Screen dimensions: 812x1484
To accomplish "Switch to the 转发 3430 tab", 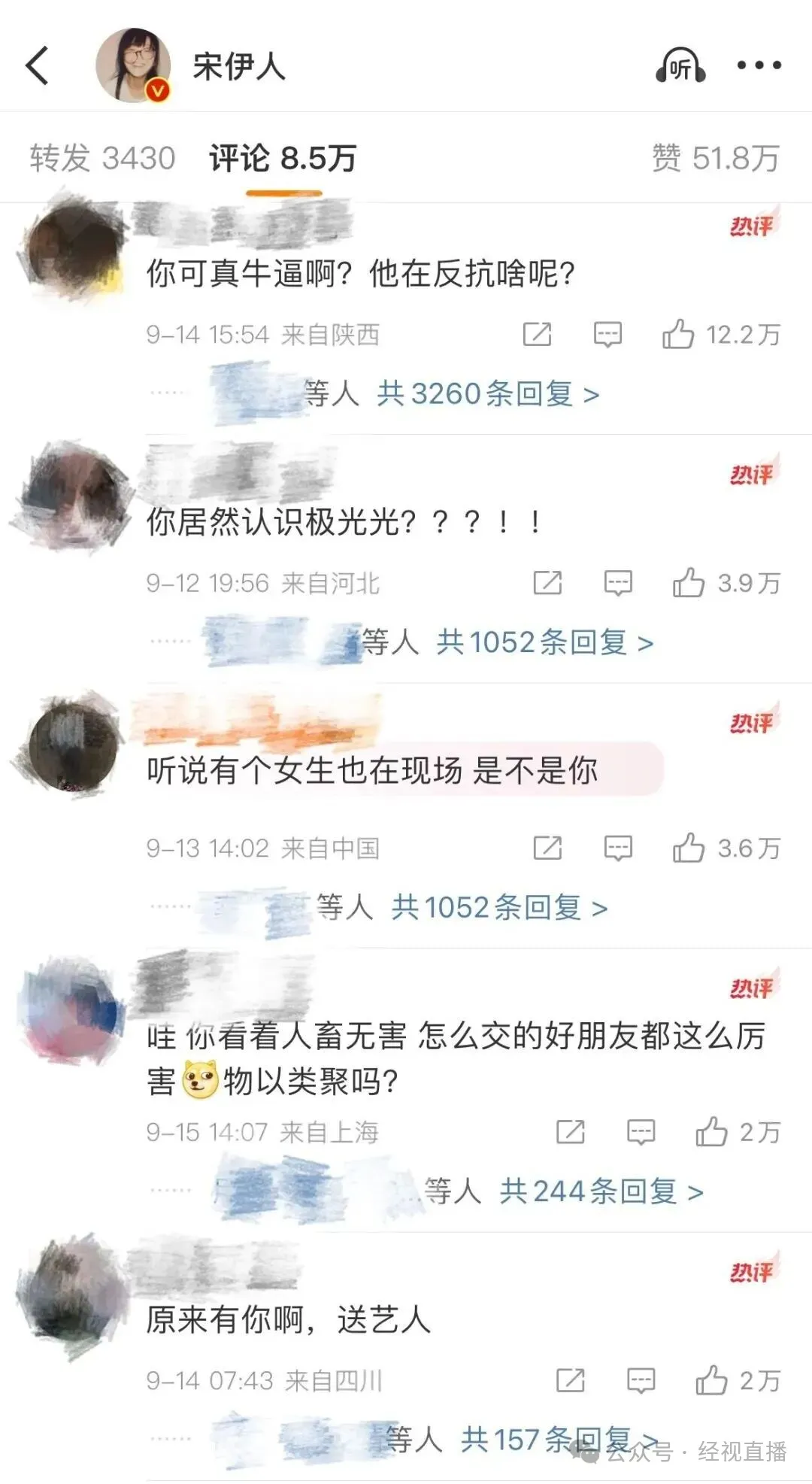I will [102, 159].
